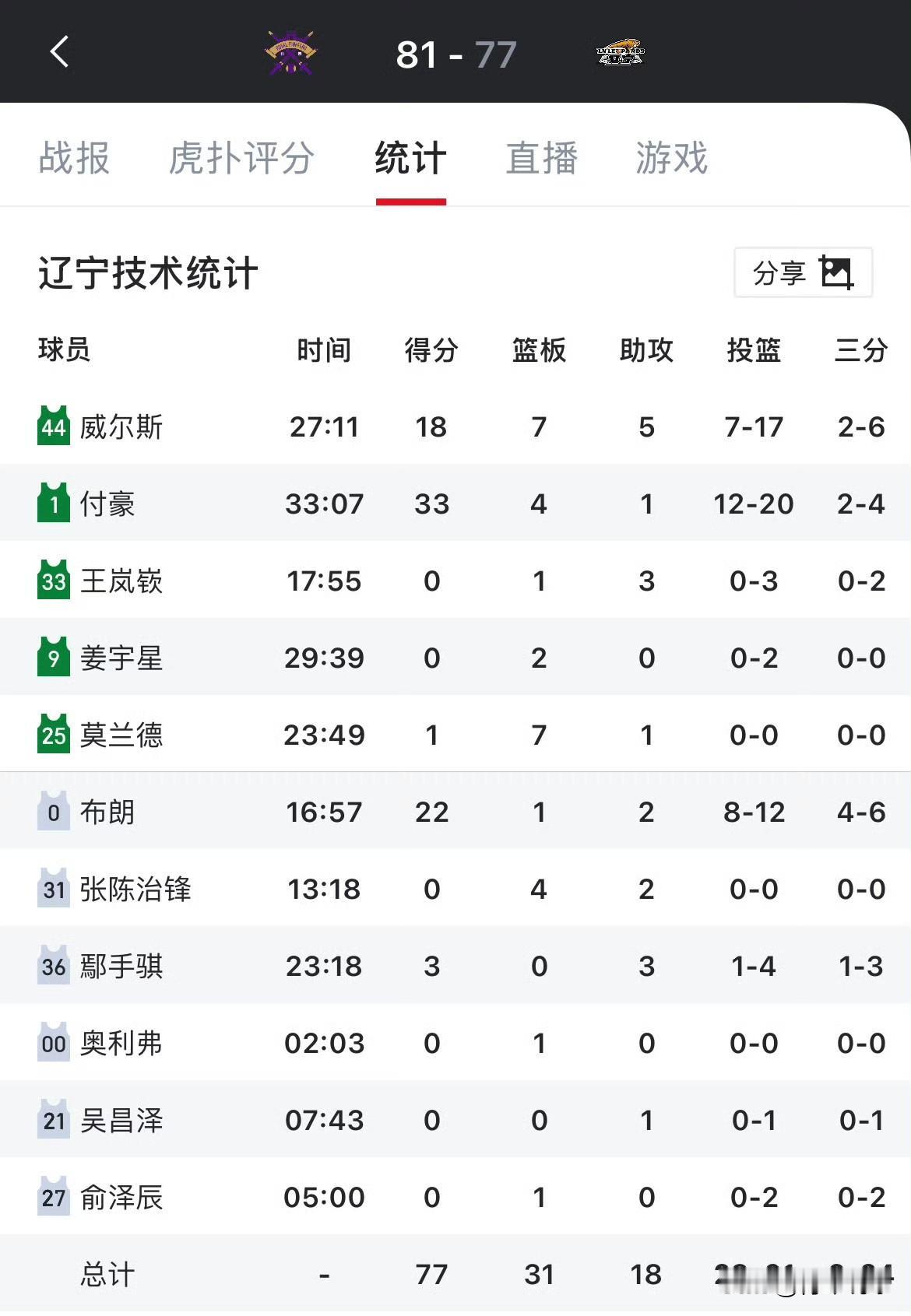Select the away team logo beside 77
The image size is (911, 1316).
coord(619,51)
